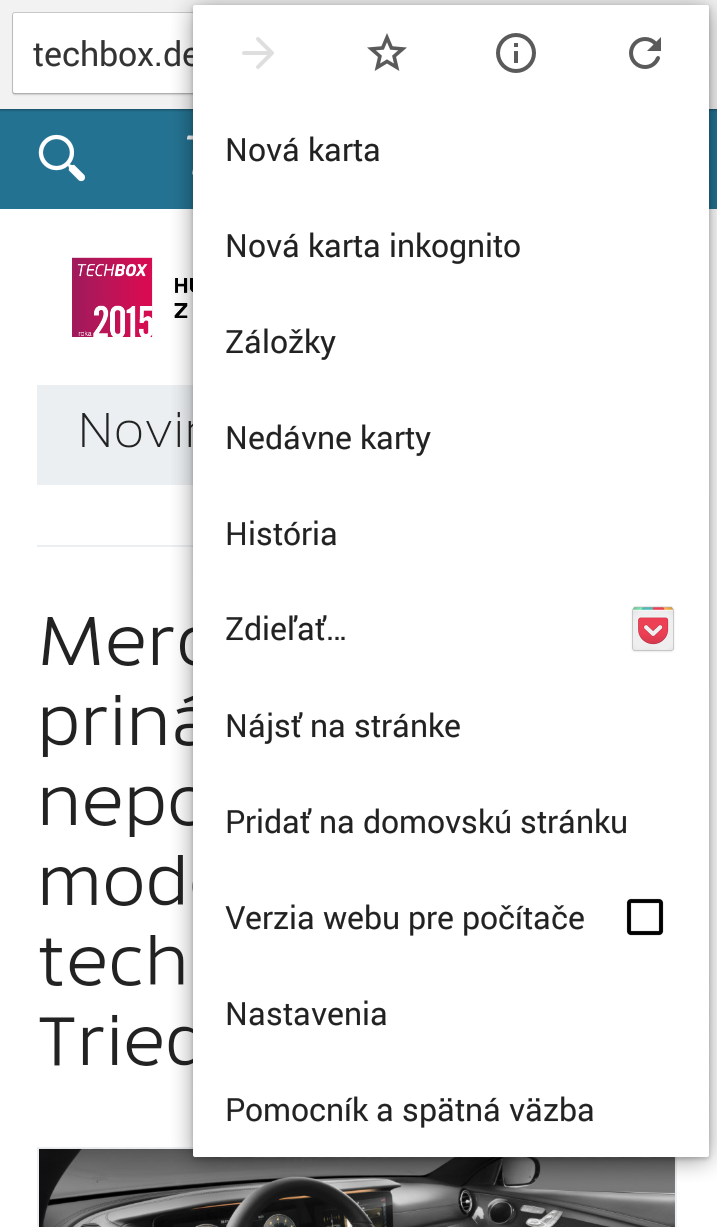Select Zdieľať… to share the page
The image size is (717, 1227).
286,630
